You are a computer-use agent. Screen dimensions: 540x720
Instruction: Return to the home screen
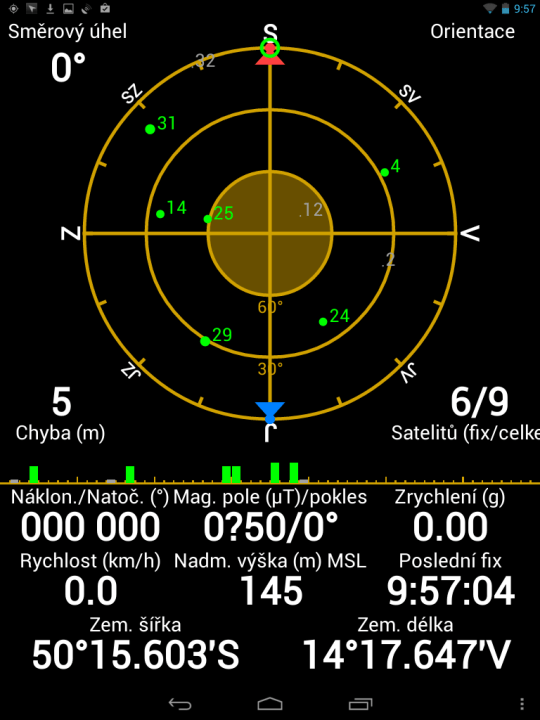(270, 703)
